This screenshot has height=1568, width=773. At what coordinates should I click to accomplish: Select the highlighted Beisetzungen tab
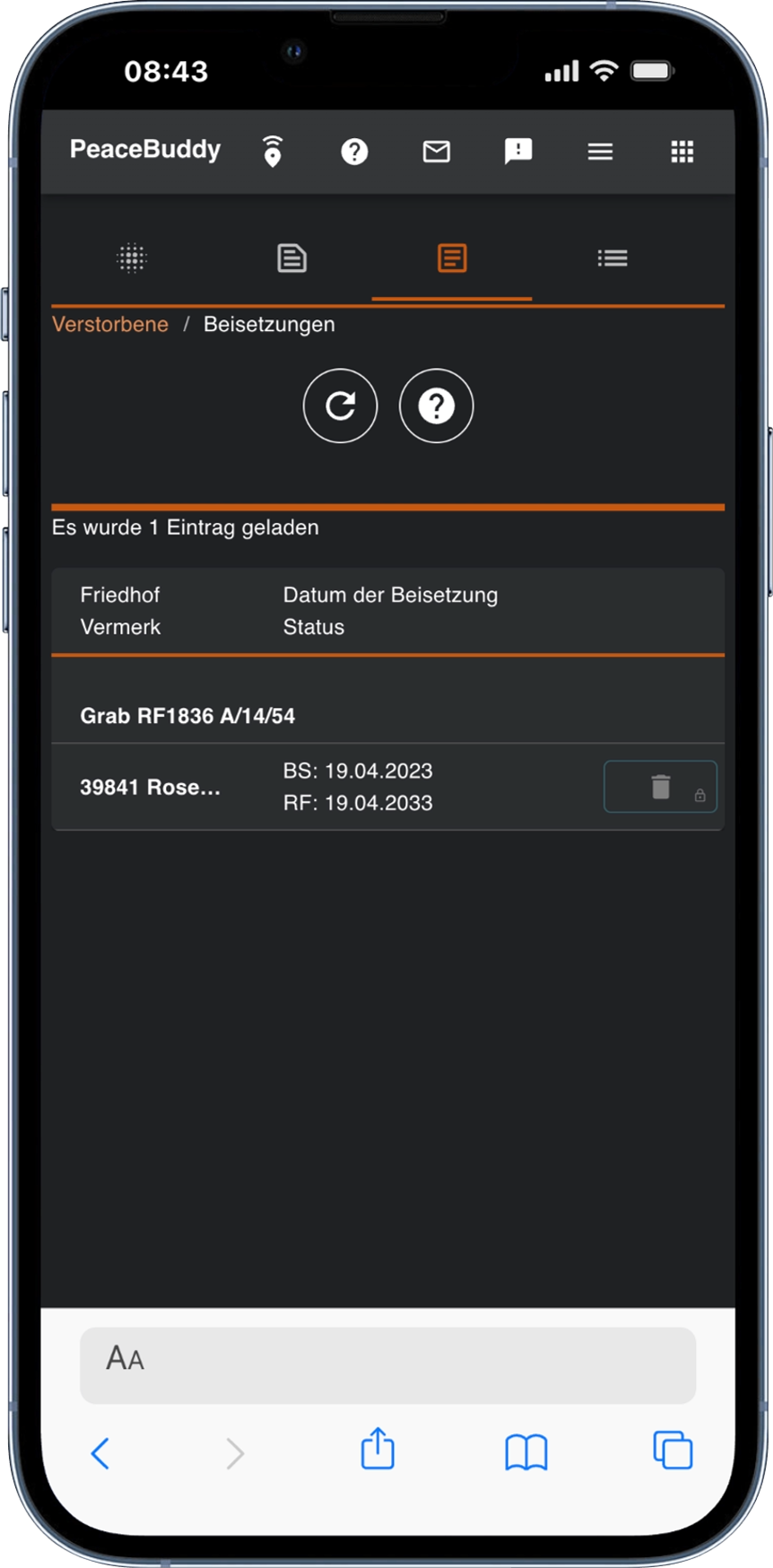click(452, 258)
